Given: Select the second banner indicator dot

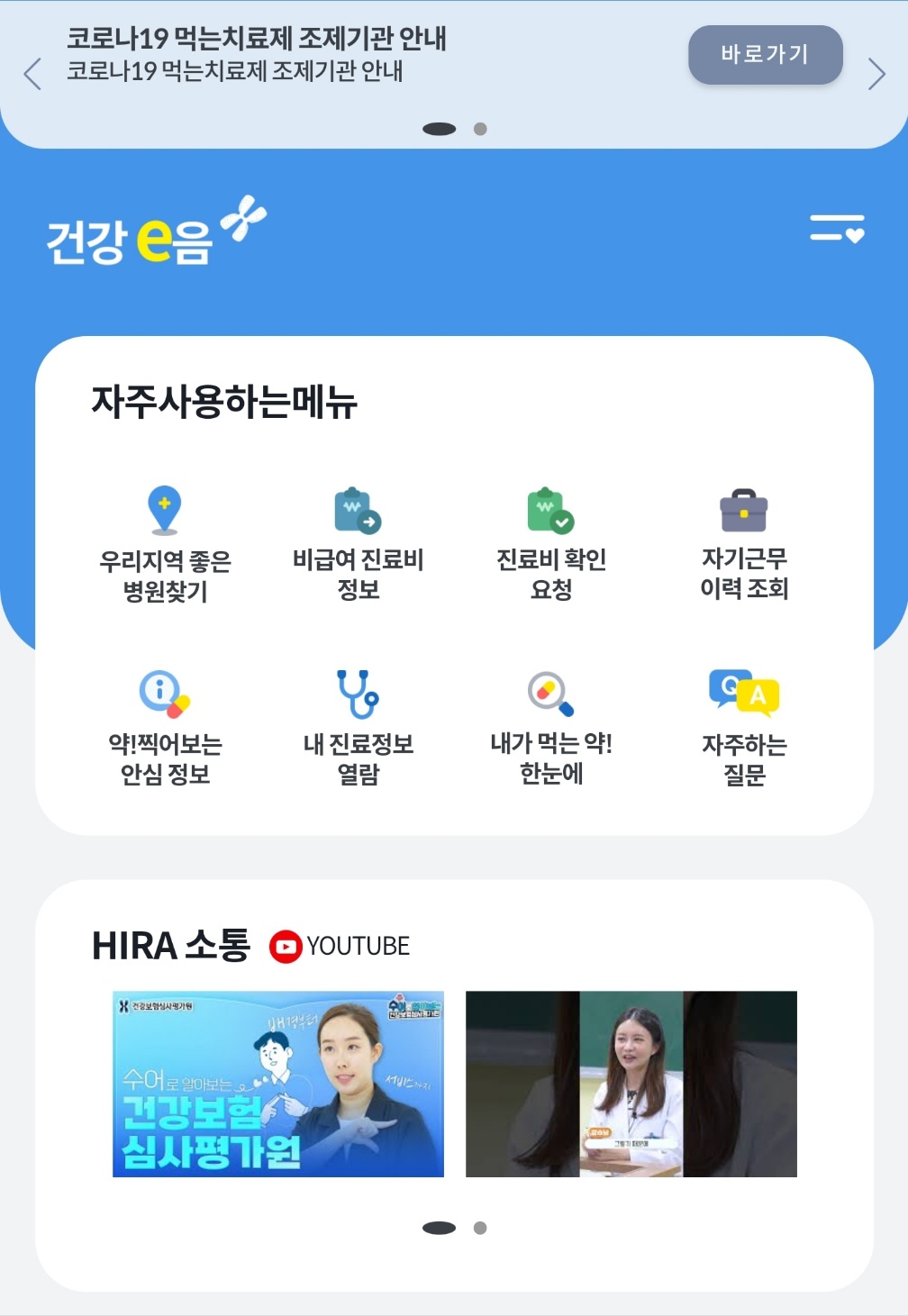Looking at the screenshot, I should [x=481, y=131].
